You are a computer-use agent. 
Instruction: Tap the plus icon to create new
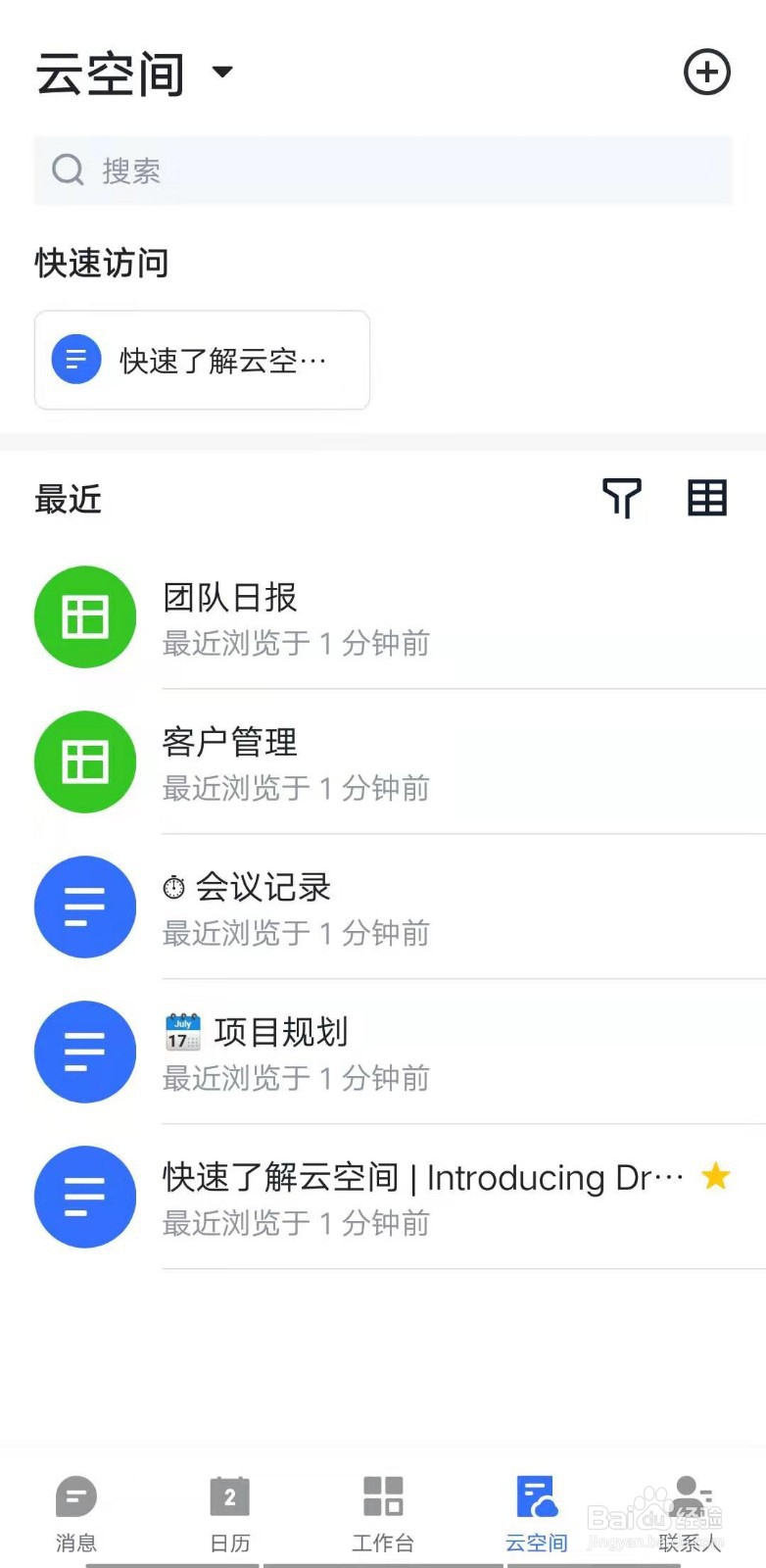[706, 73]
